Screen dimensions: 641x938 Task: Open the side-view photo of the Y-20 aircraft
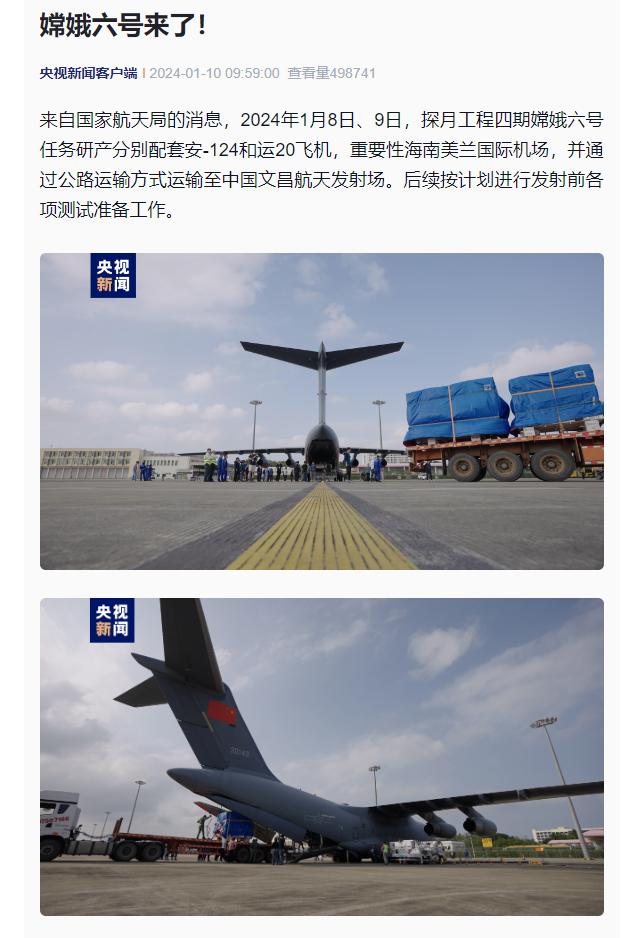coord(321,756)
